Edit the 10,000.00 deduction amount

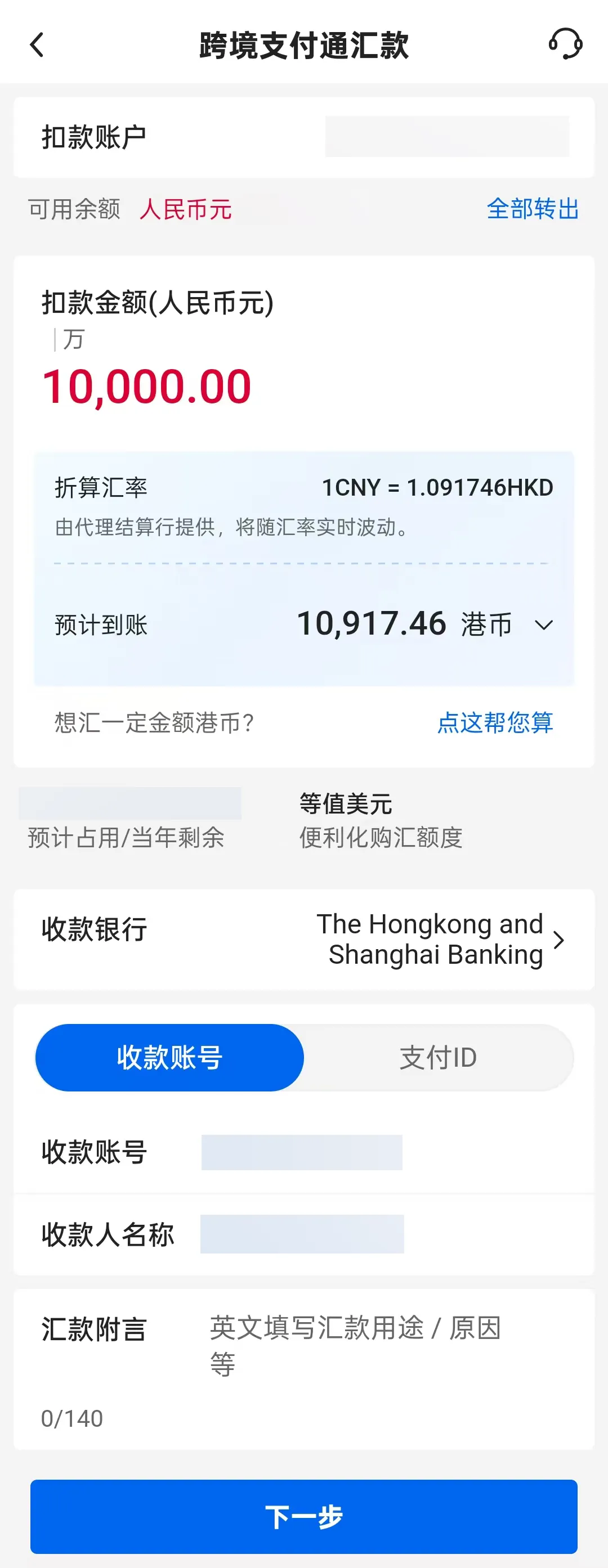pos(147,387)
